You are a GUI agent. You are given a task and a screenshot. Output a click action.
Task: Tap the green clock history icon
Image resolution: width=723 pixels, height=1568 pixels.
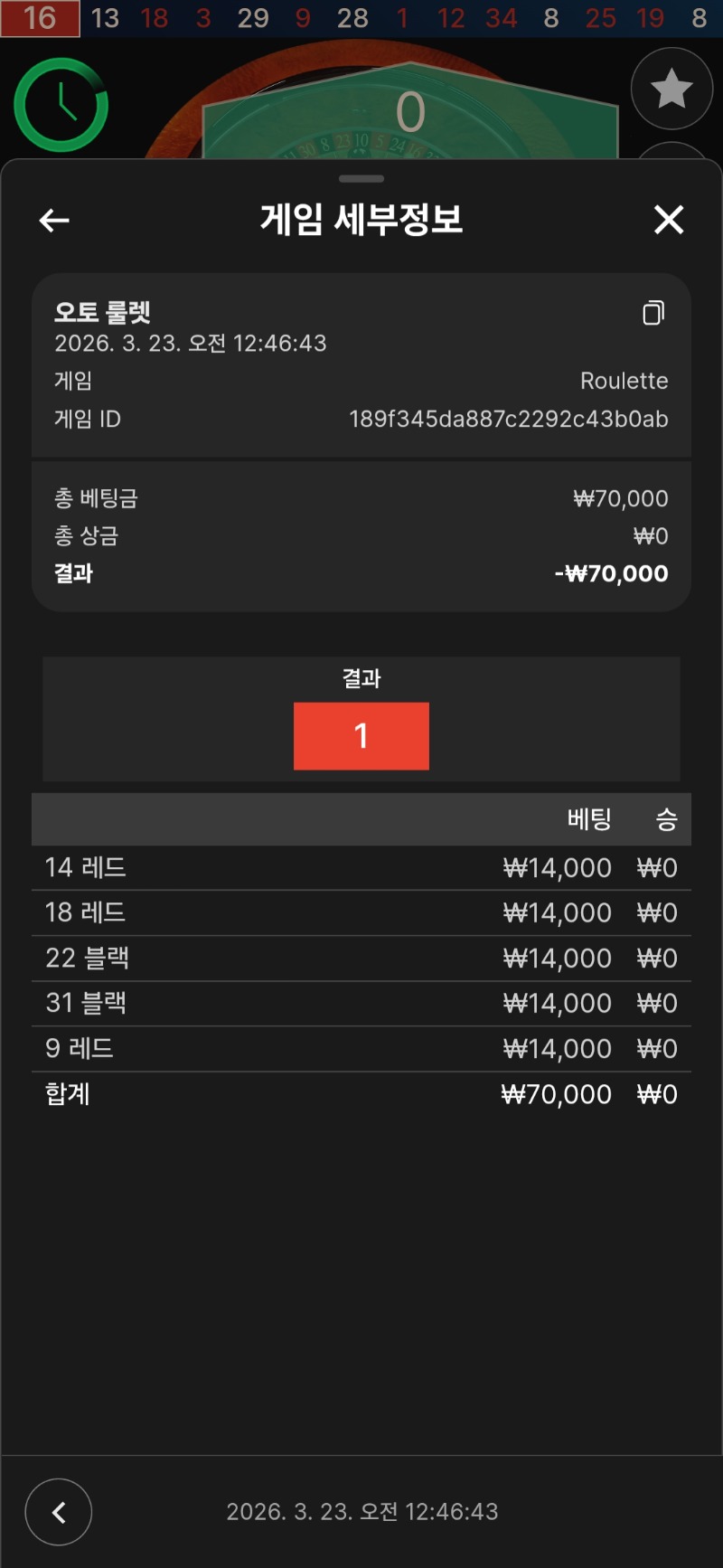click(61, 105)
